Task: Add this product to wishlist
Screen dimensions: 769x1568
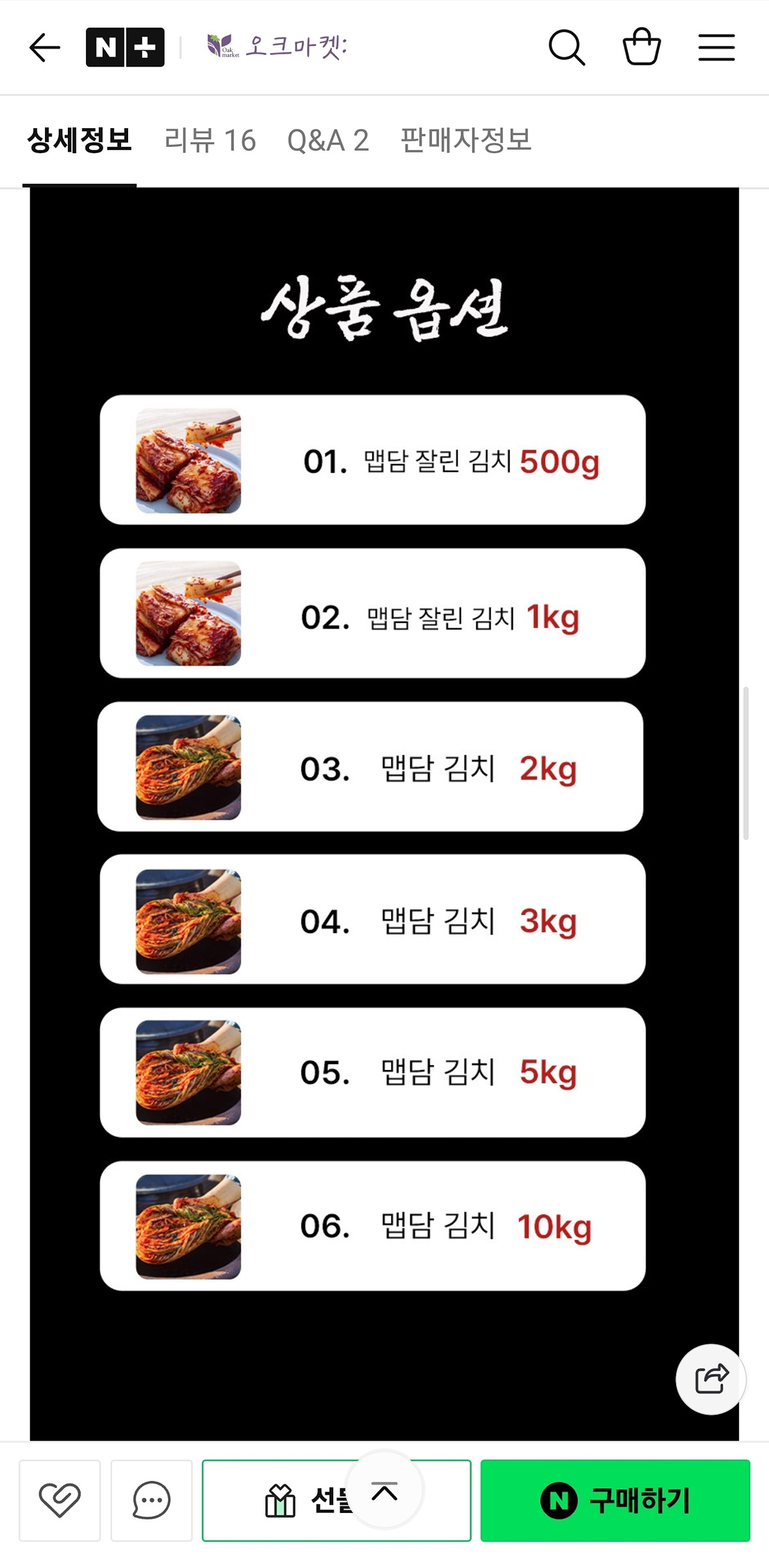Action: [60, 1500]
